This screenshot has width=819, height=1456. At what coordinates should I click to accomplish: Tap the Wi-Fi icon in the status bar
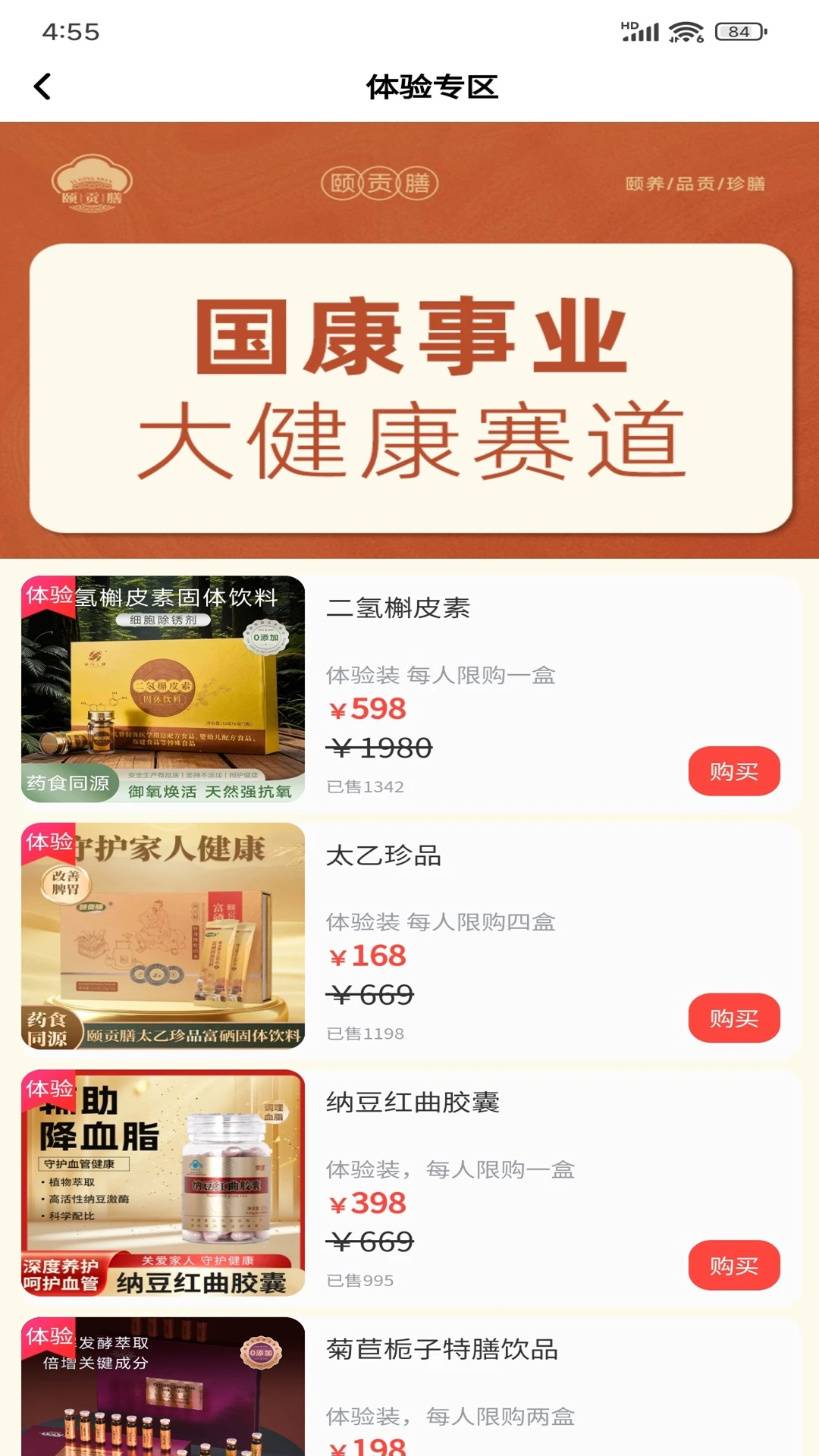(x=685, y=32)
